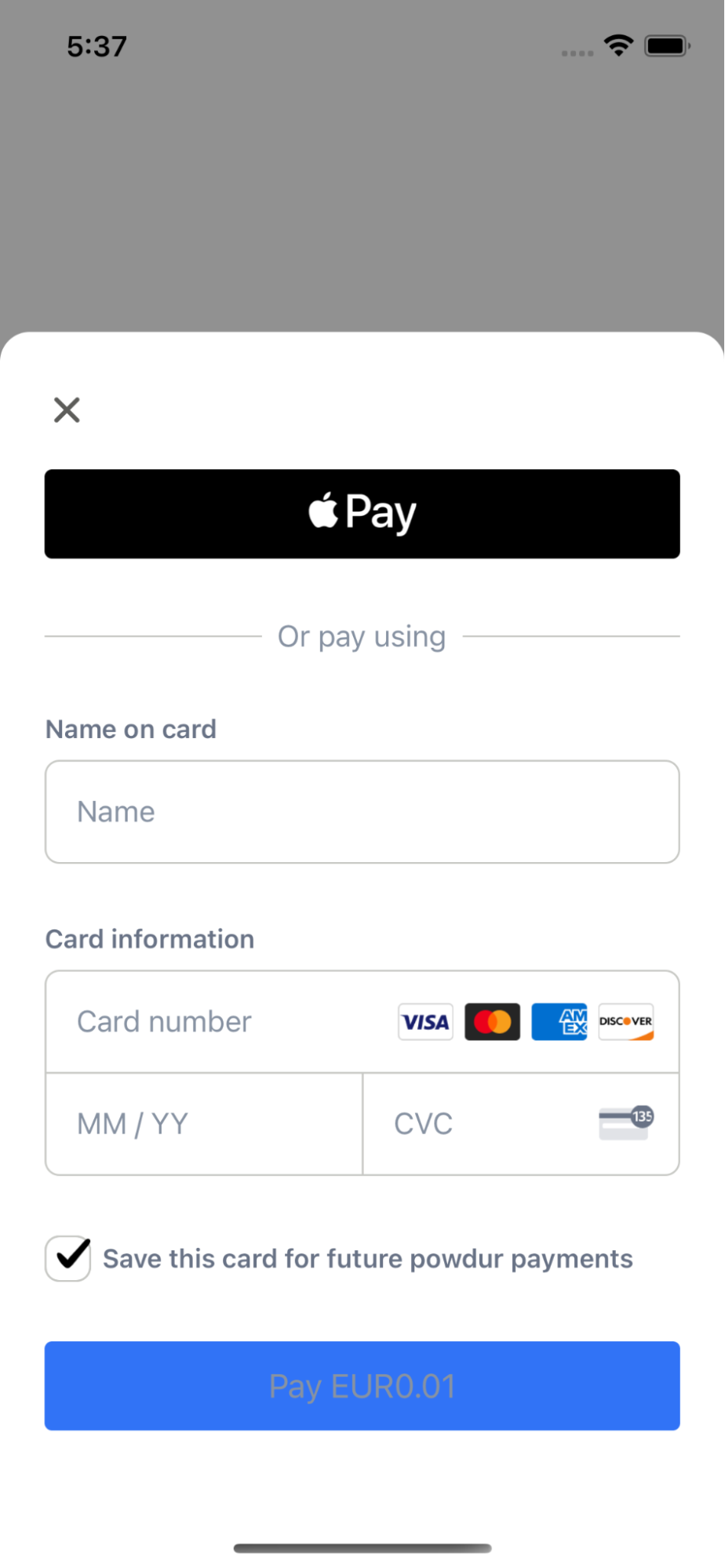Select the MM / YY expiry field
The image size is (725, 1568).
203,1124
